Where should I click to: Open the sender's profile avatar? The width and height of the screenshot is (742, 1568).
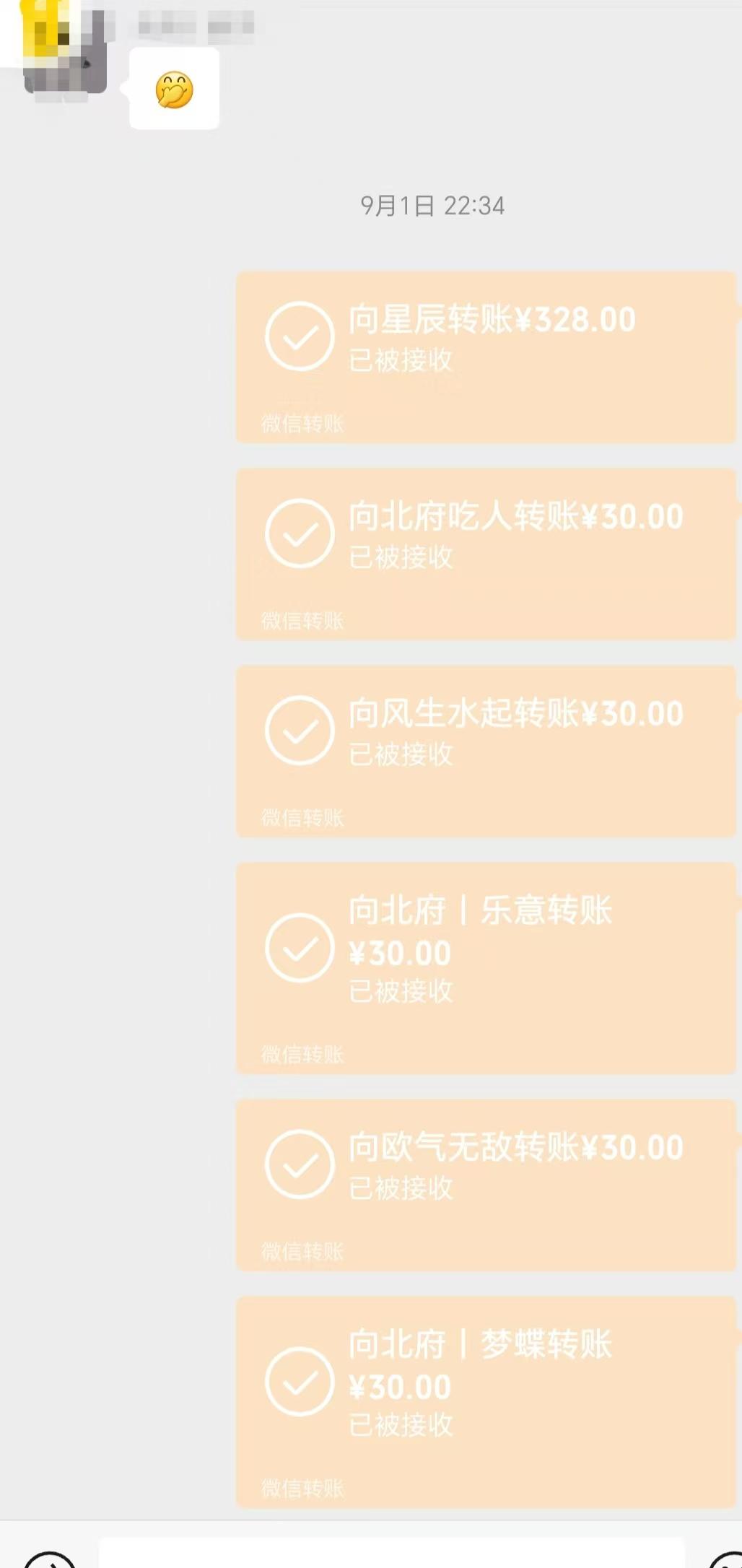(x=65, y=52)
